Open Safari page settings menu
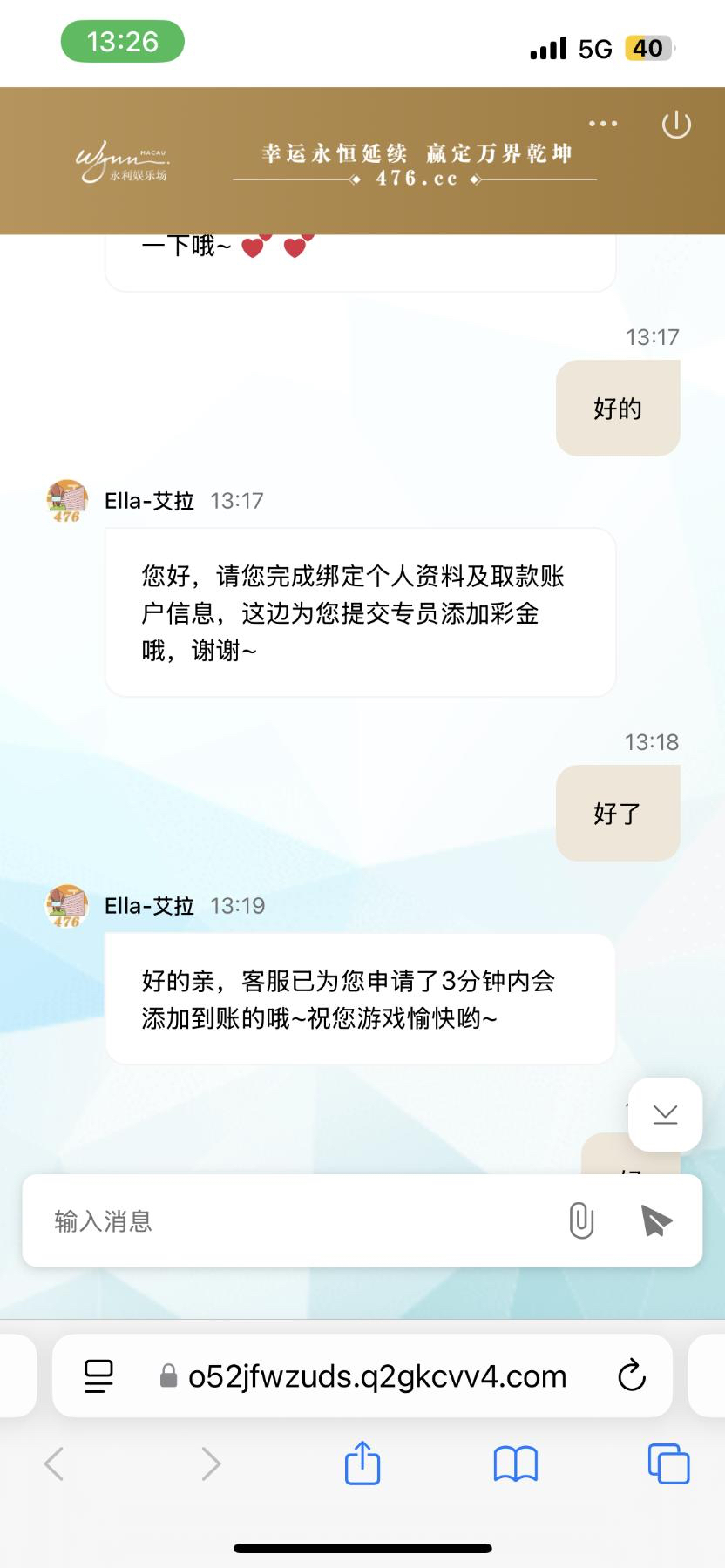 (98, 1376)
